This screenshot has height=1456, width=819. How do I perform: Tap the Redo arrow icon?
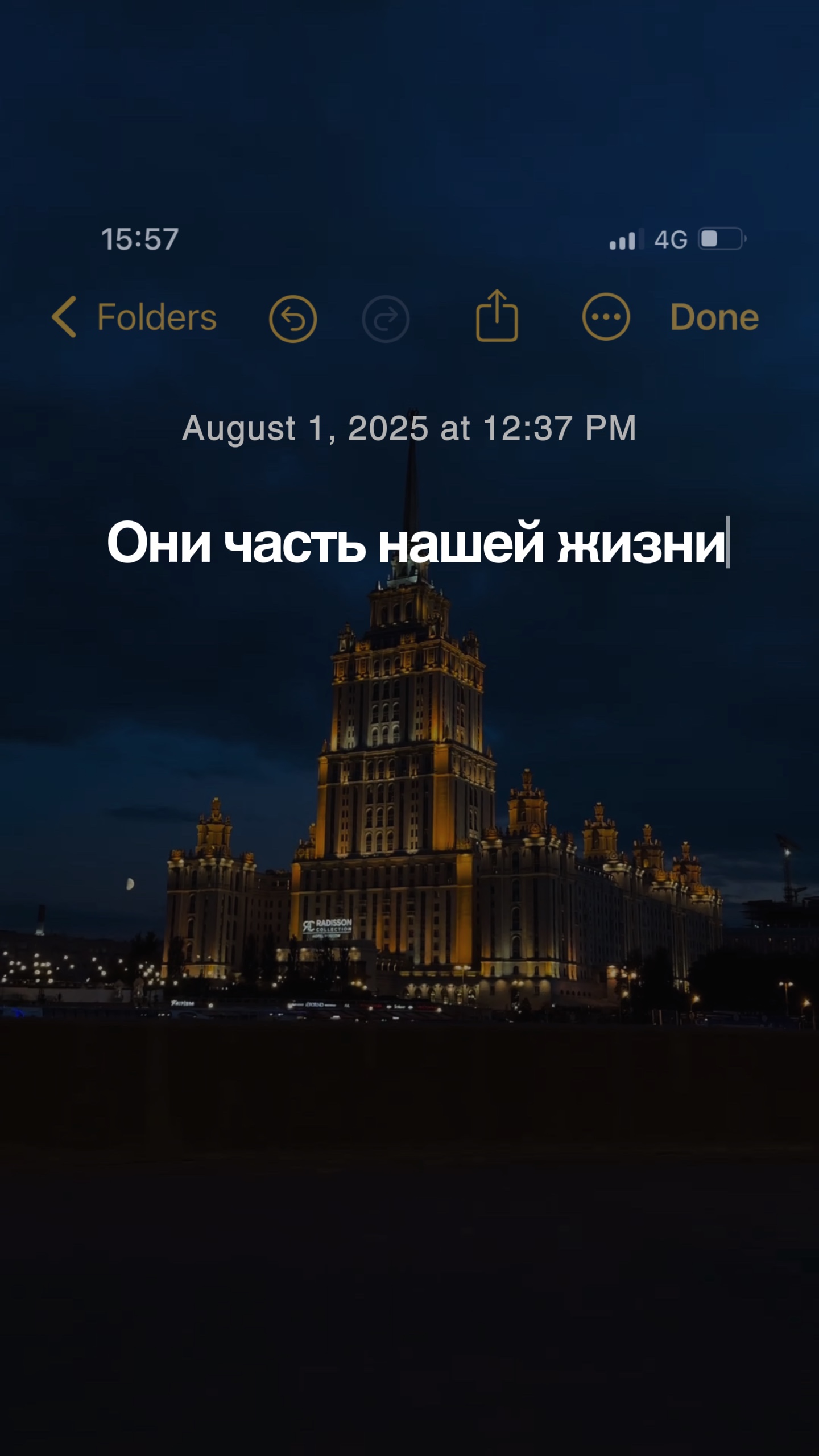click(x=386, y=317)
